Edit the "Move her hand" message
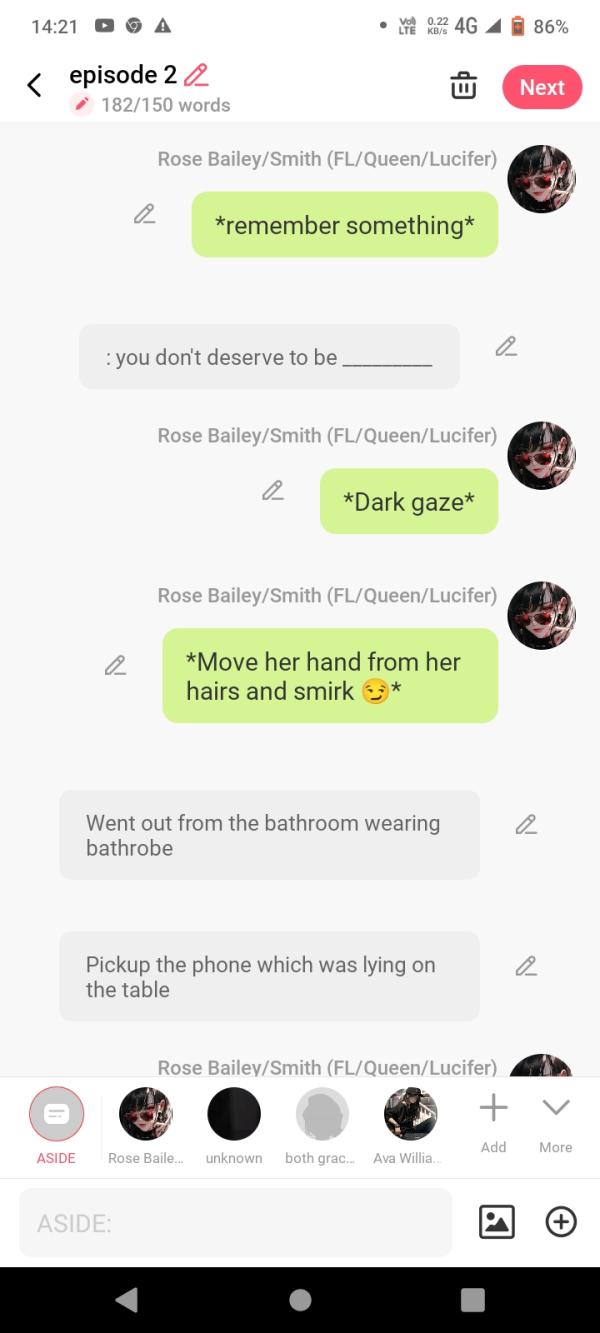Screen dimensions: 600x1333 [115, 665]
